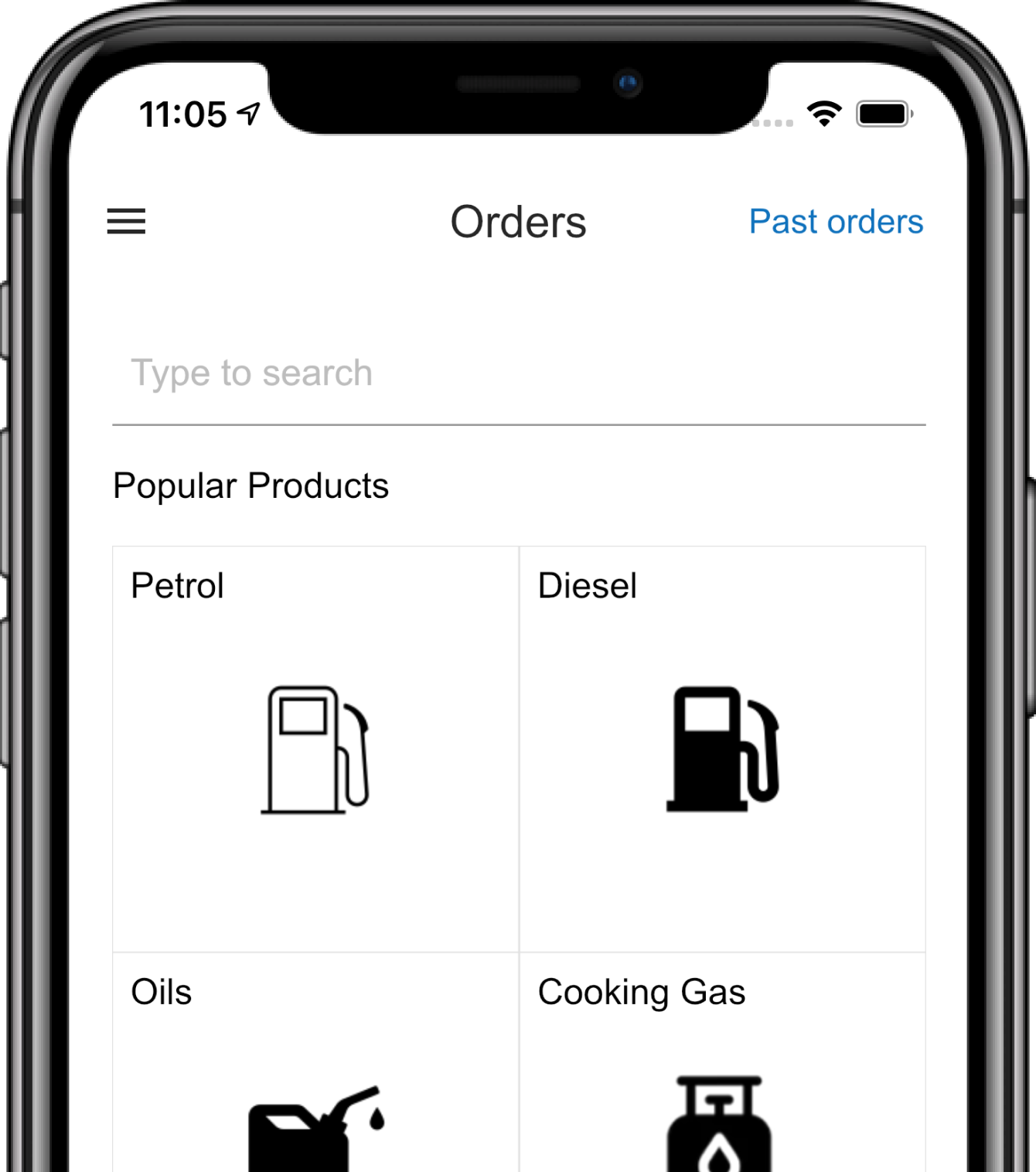The image size is (1036, 1172).
Task: Choose the Diesel product card
Action: (x=722, y=748)
